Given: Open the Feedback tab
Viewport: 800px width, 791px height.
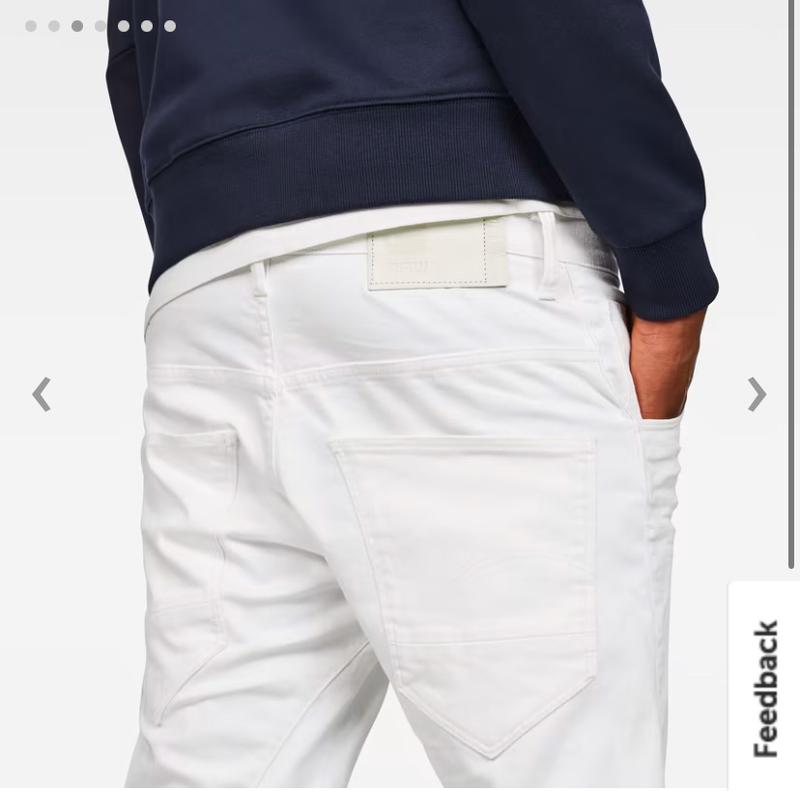Looking at the screenshot, I should [765, 688].
